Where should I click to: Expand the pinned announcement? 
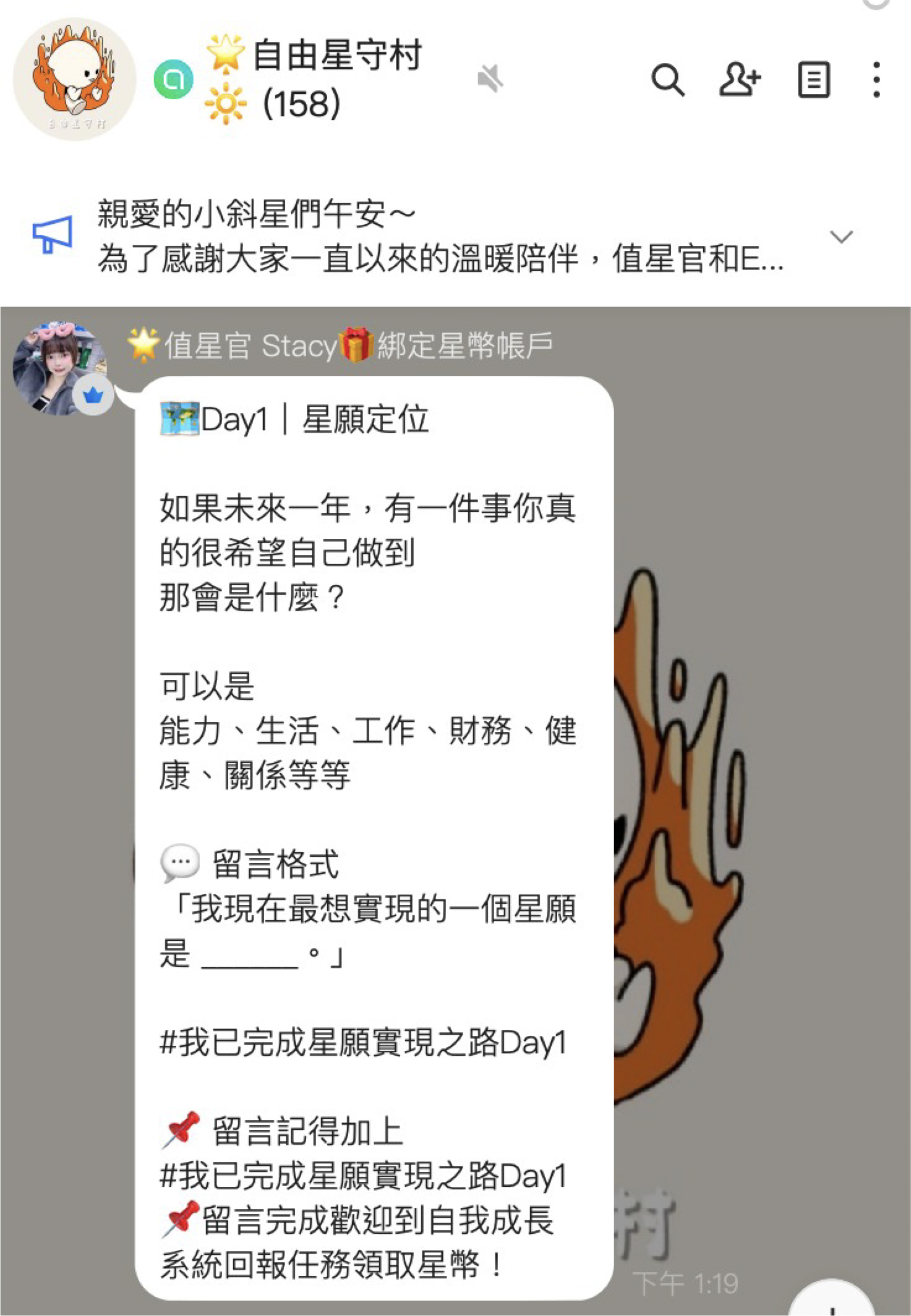tap(841, 237)
